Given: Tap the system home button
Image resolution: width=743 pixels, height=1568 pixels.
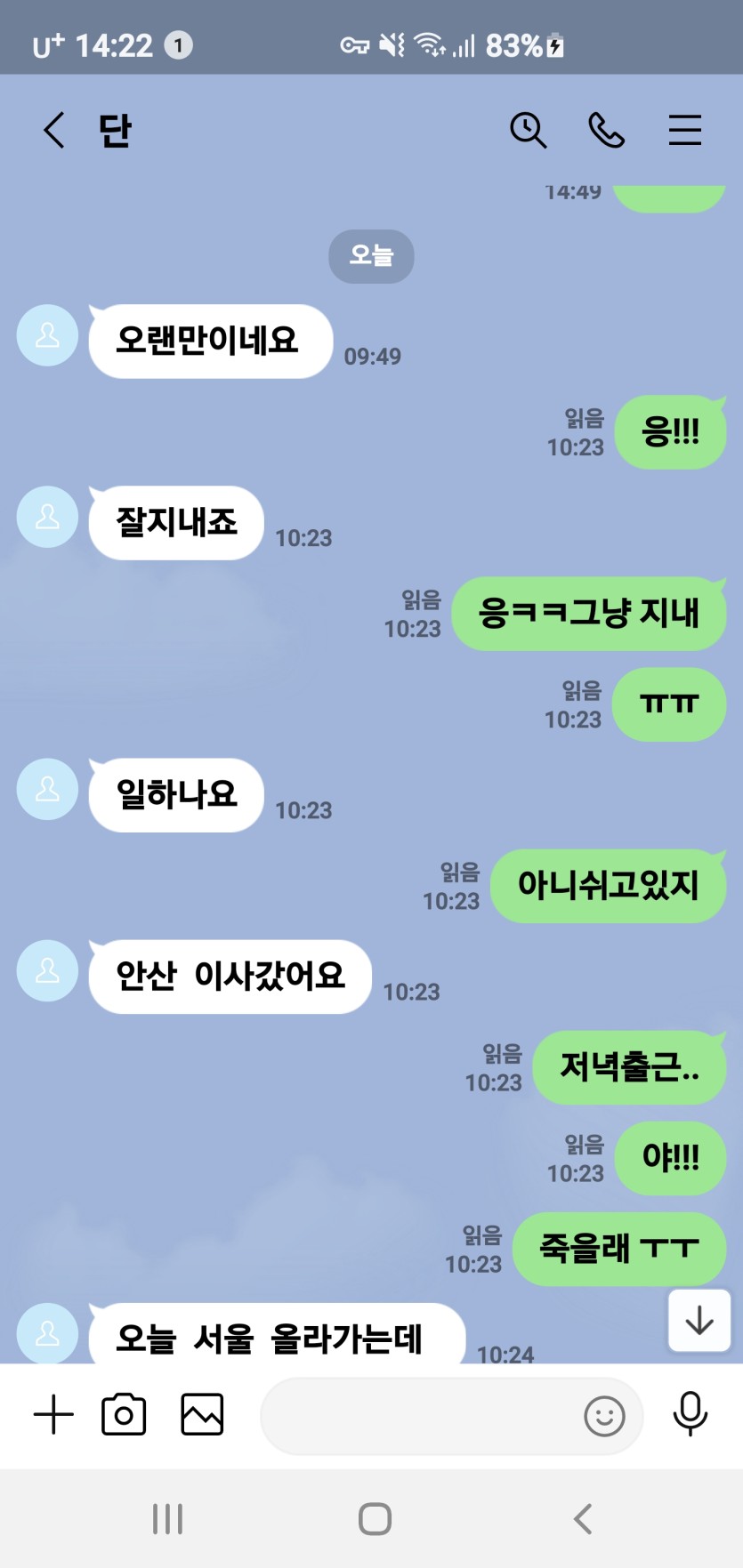Looking at the screenshot, I should tap(375, 1519).
